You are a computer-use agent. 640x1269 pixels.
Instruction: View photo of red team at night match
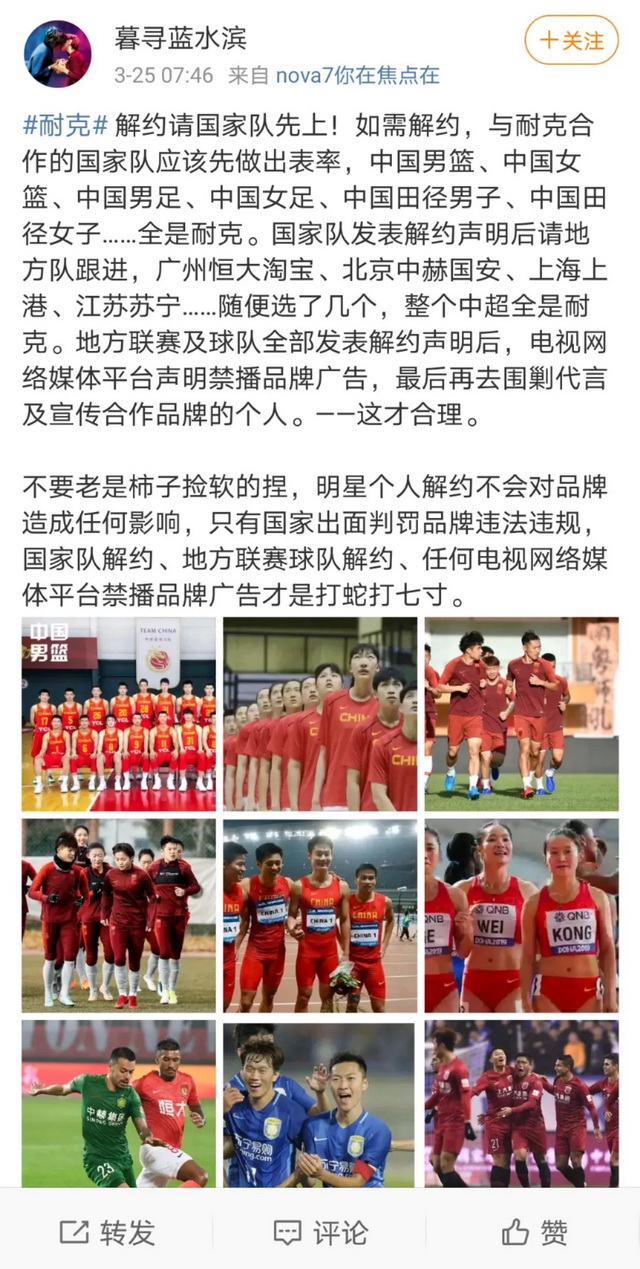pyautogui.click(x=521, y=1103)
